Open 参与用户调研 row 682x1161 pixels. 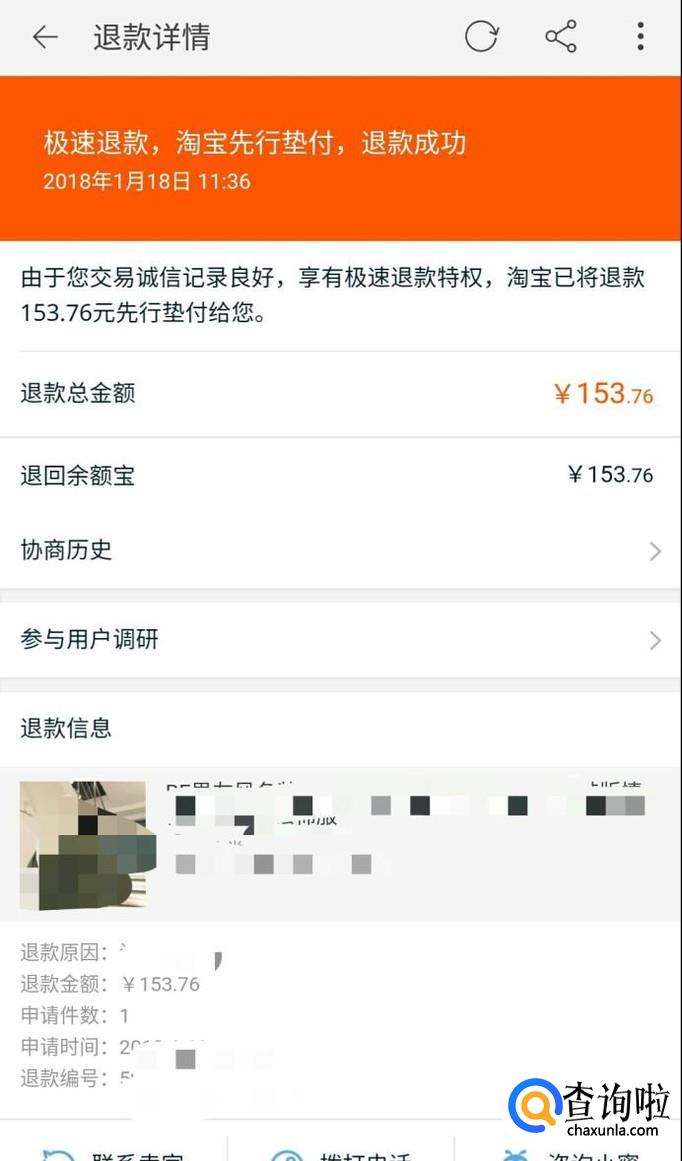[341, 640]
